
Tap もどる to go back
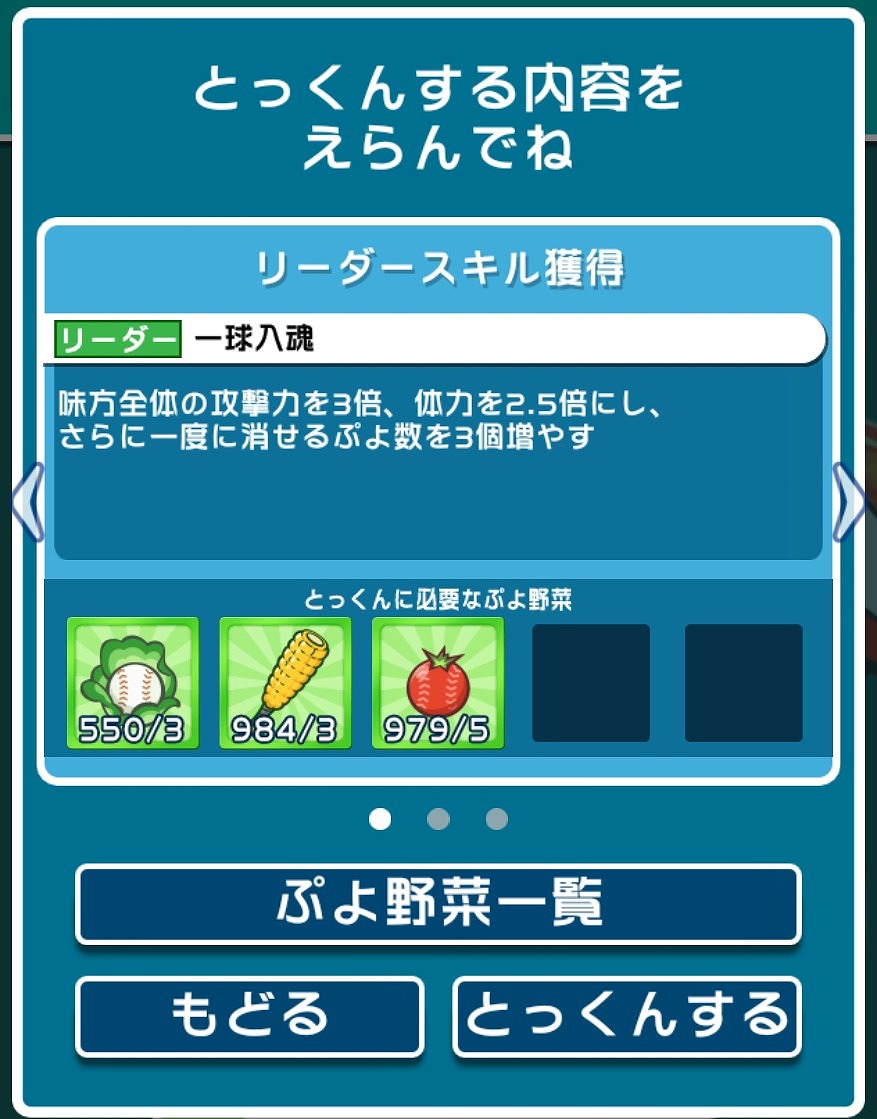point(249,1016)
